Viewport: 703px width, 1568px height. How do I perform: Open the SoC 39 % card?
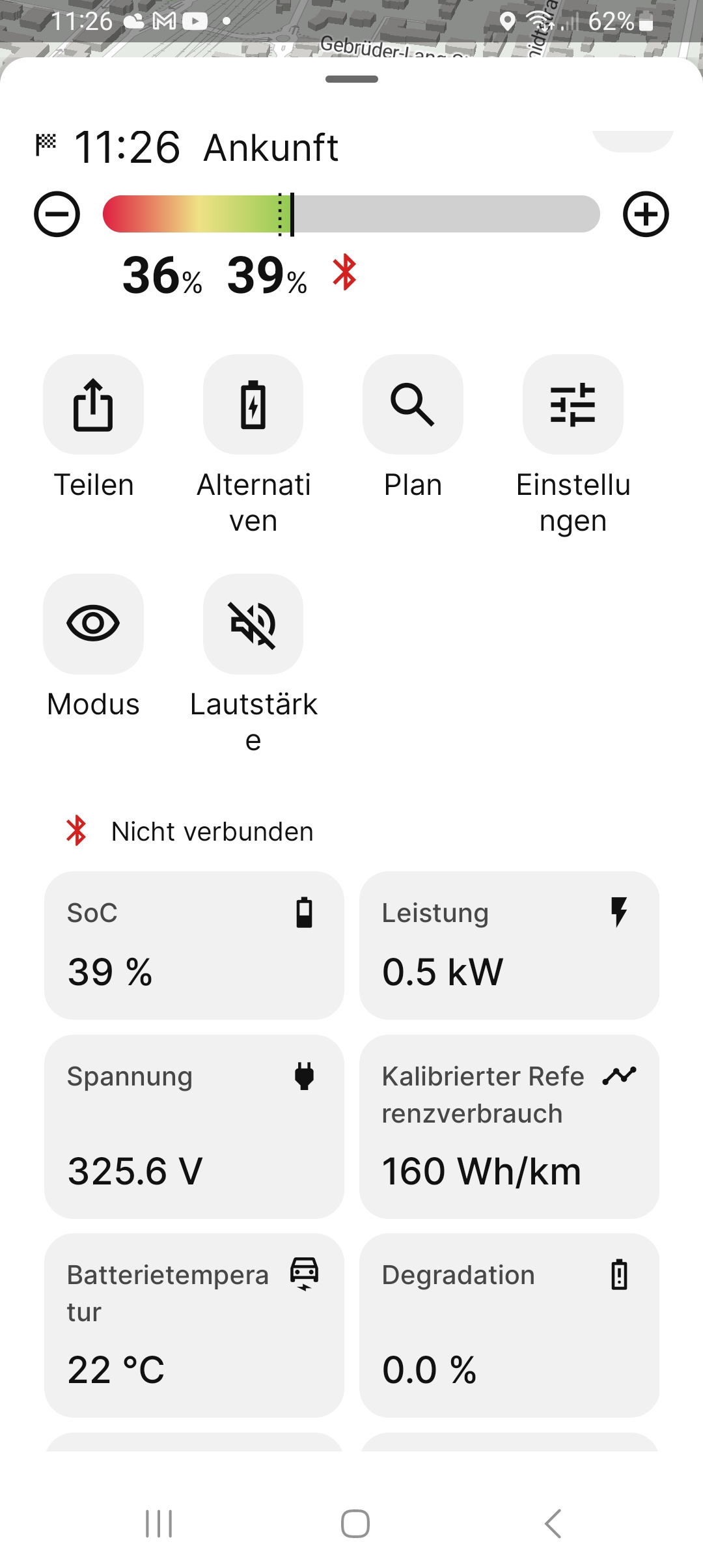[194, 945]
